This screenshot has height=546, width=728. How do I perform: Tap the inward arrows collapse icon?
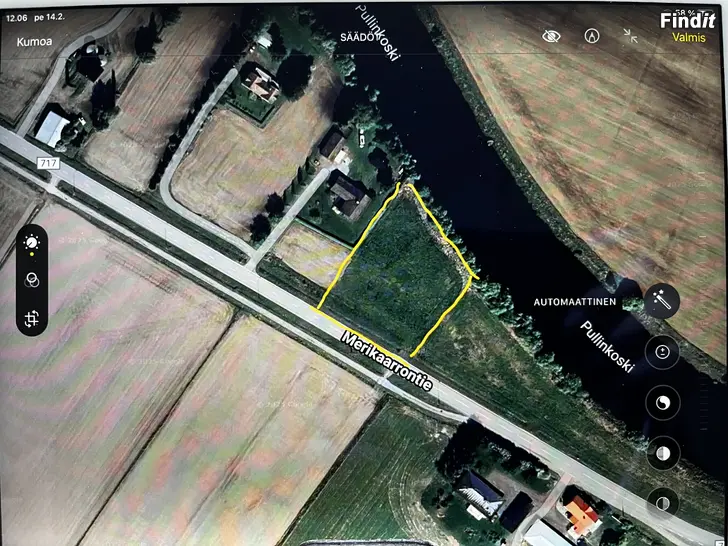(x=631, y=36)
